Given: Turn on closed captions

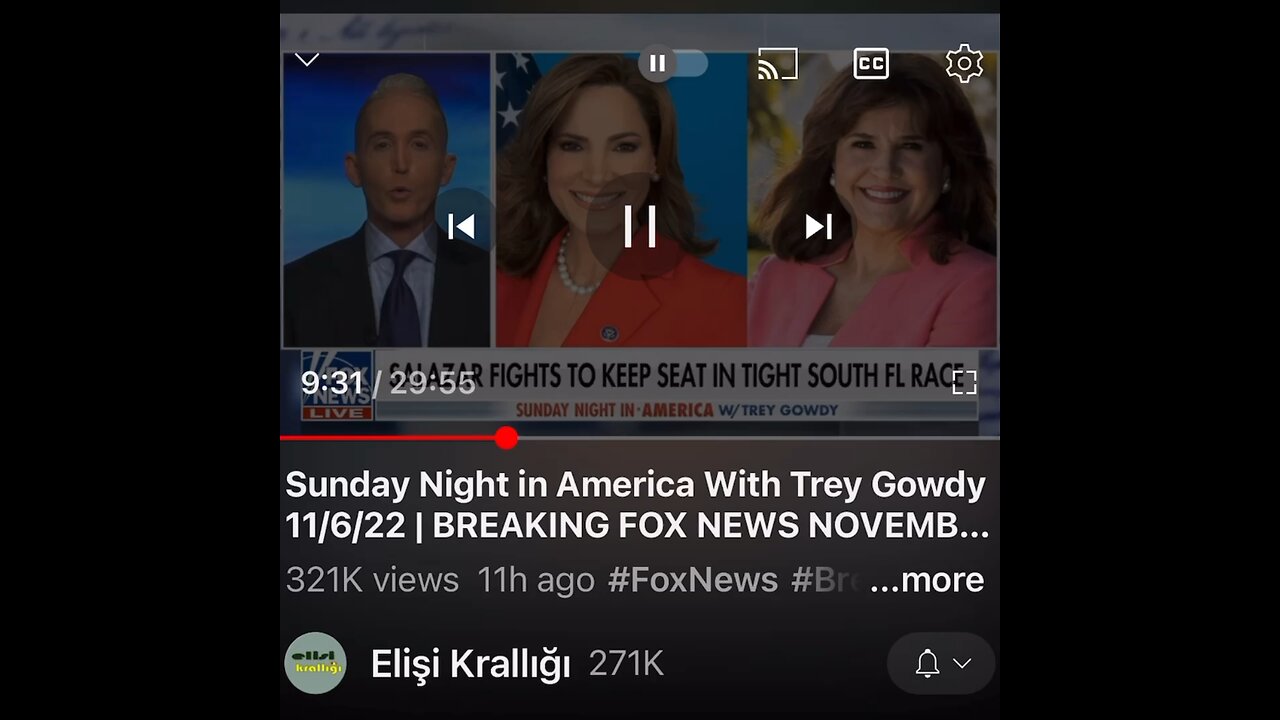Looking at the screenshot, I should [870, 64].
